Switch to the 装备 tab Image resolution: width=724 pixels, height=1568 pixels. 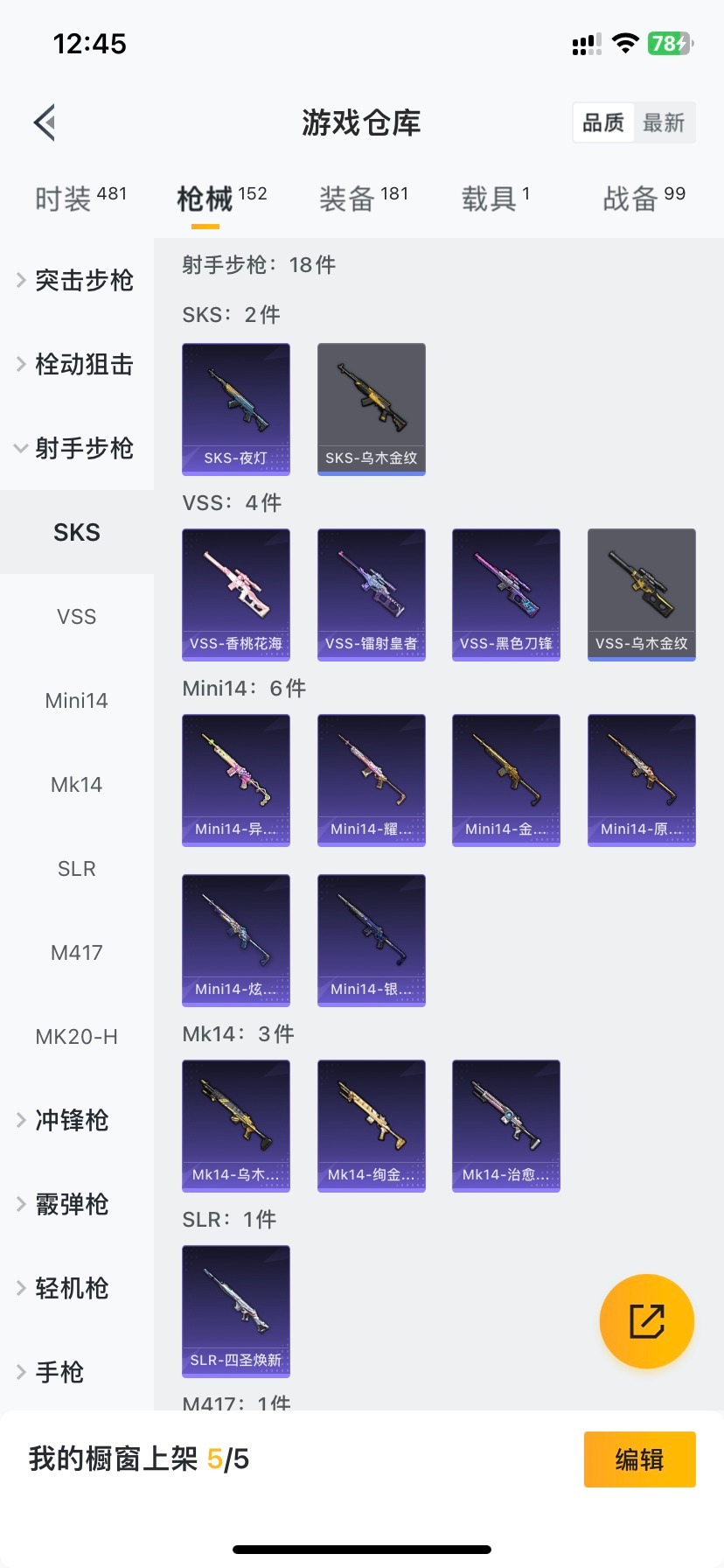pyautogui.click(x=363, y=199)
